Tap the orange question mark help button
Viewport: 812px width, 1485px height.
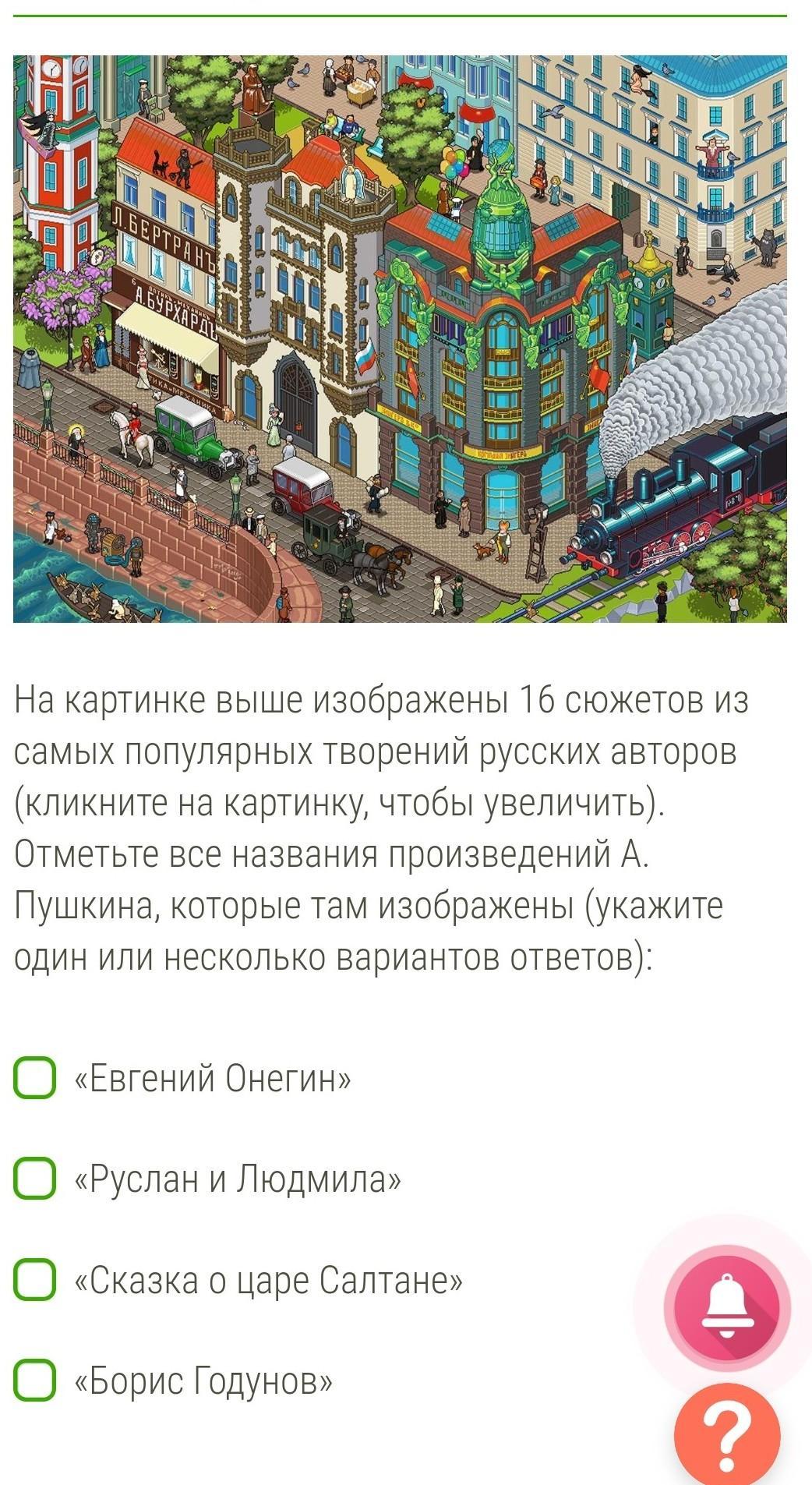(727, 1435)
